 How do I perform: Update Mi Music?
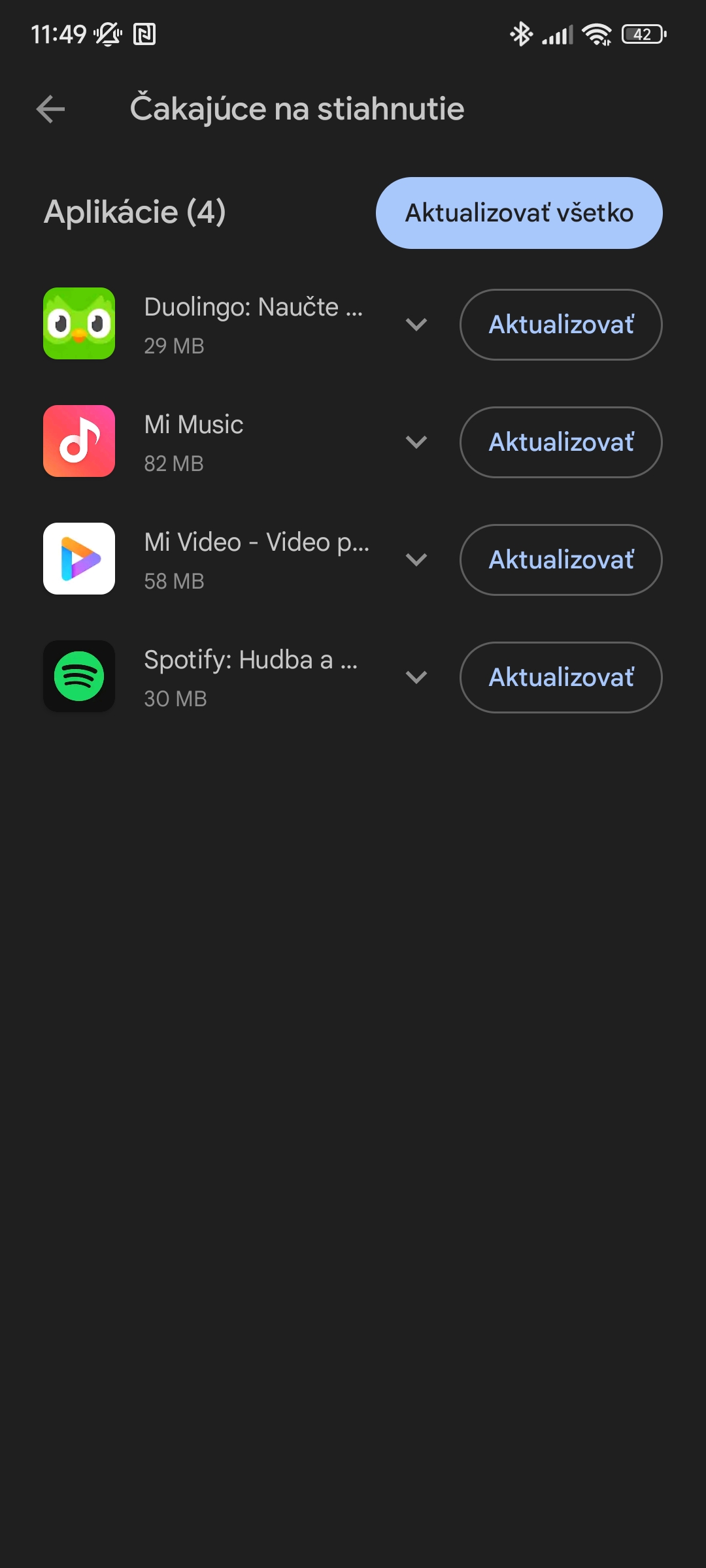pyautogui.click(x=561, y=442)
